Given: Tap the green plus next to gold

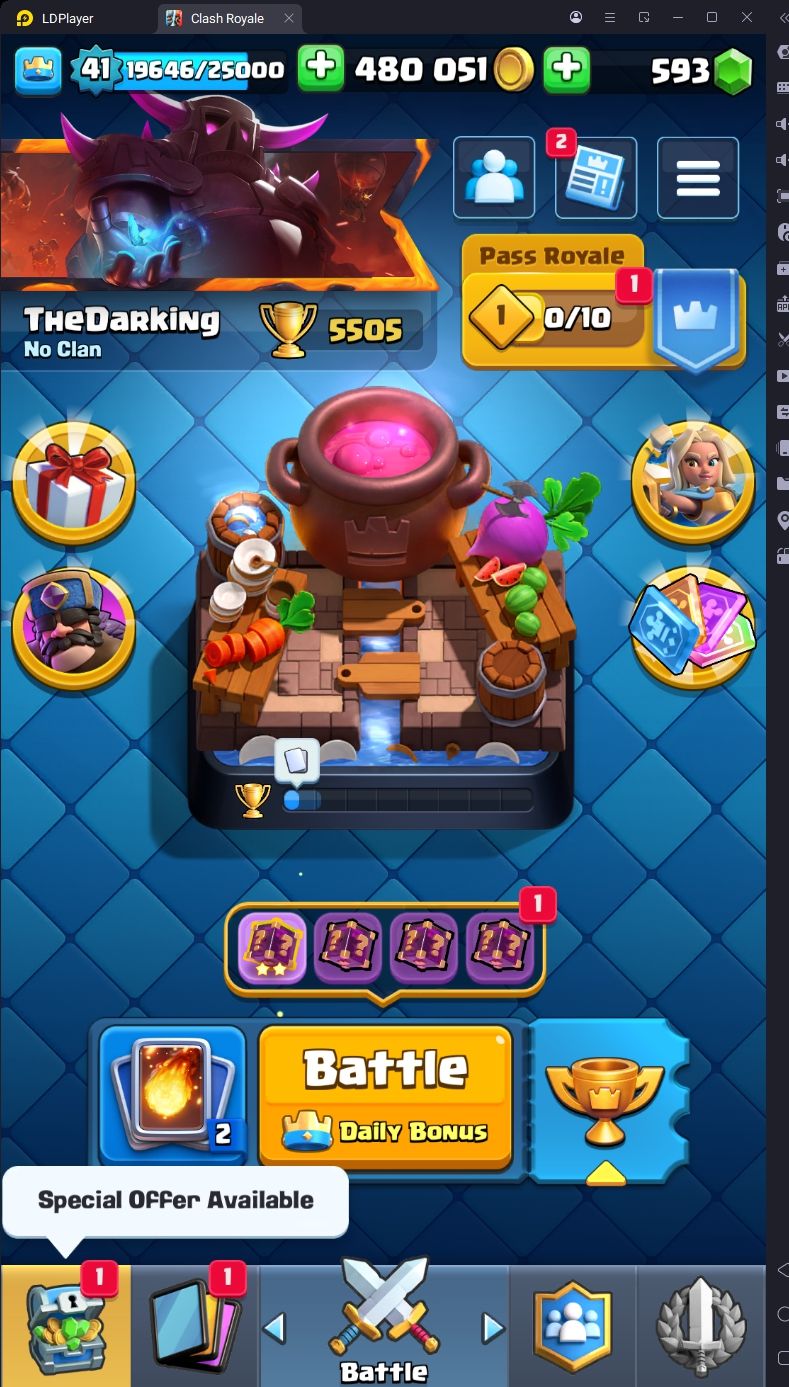Looking at the screenshot, I should [321, 69].
